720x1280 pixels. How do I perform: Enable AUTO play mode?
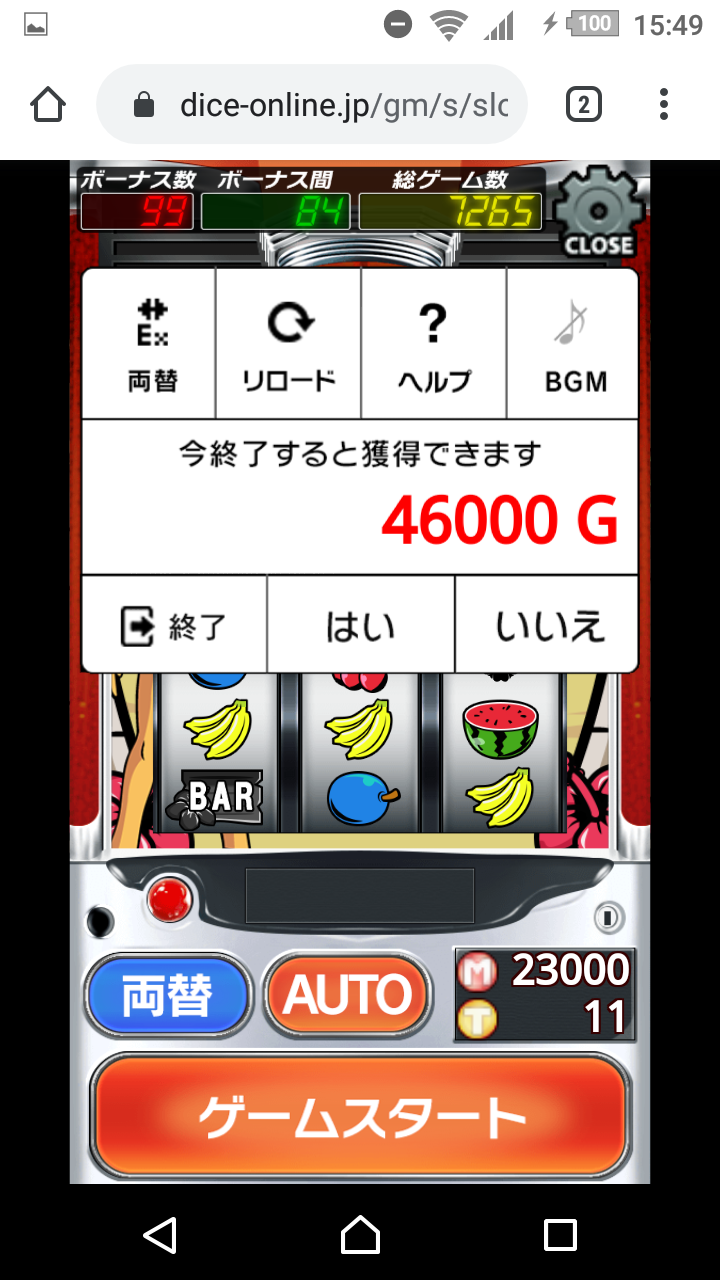347,996
